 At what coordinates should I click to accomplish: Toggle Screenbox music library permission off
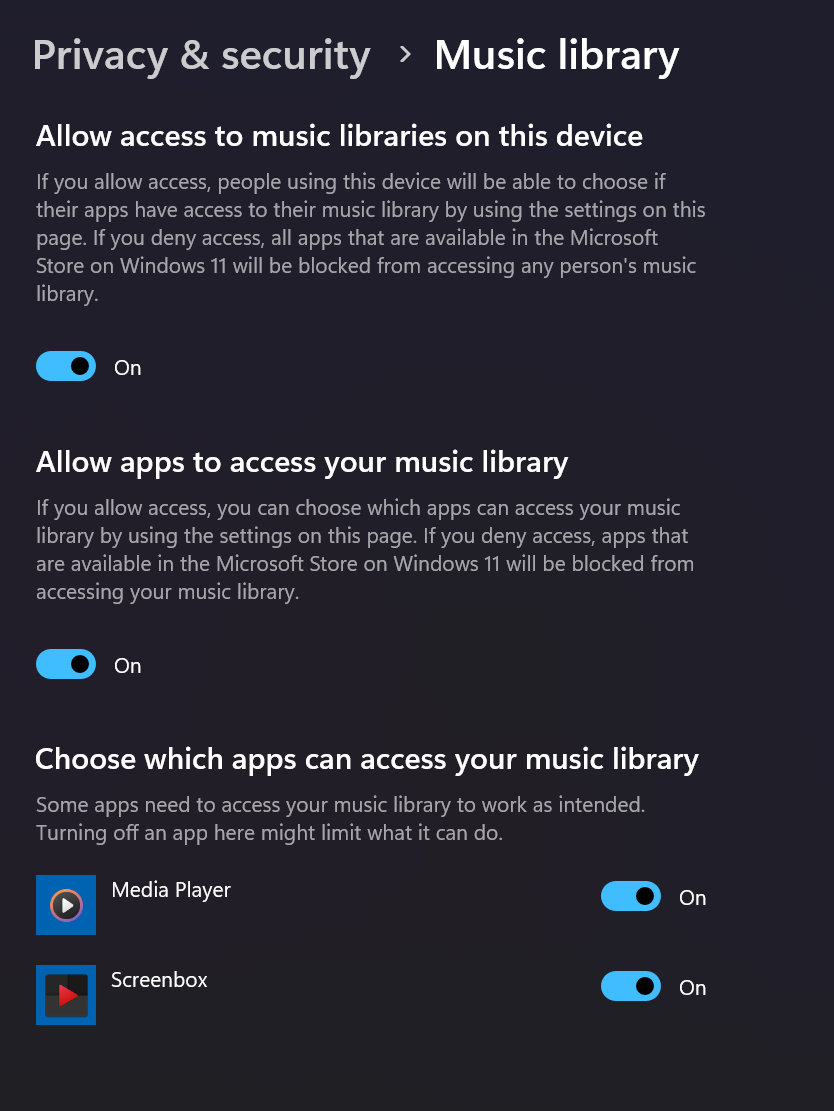coord(630,986)
